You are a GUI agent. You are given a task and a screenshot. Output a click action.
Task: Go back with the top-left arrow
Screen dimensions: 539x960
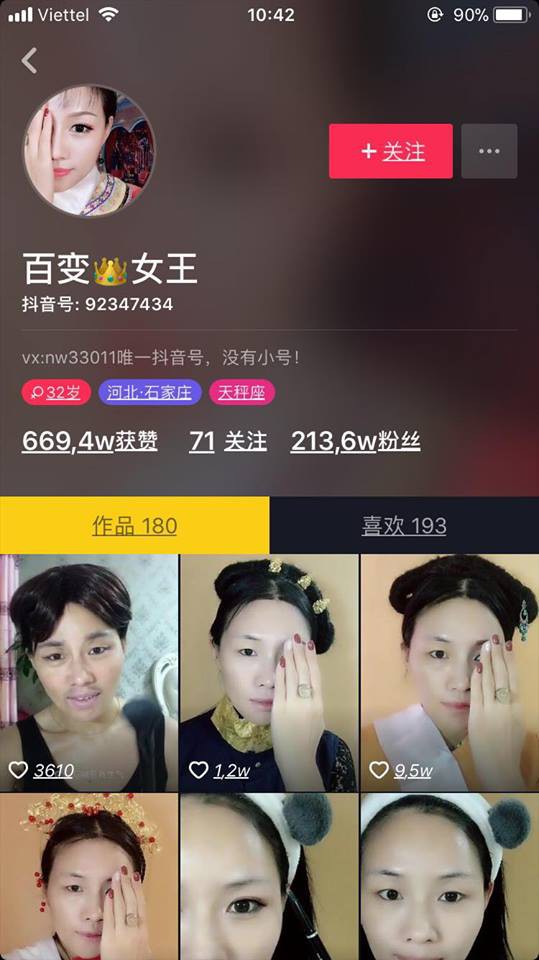29,61
